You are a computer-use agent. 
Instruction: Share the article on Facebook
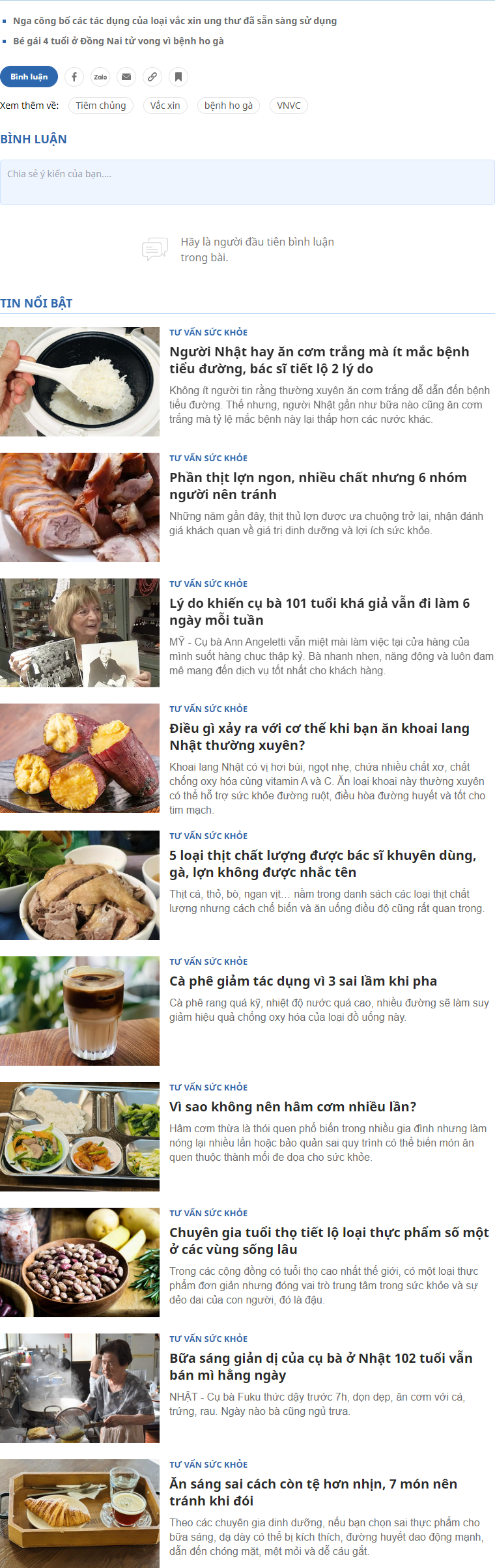tap(74, 77)
